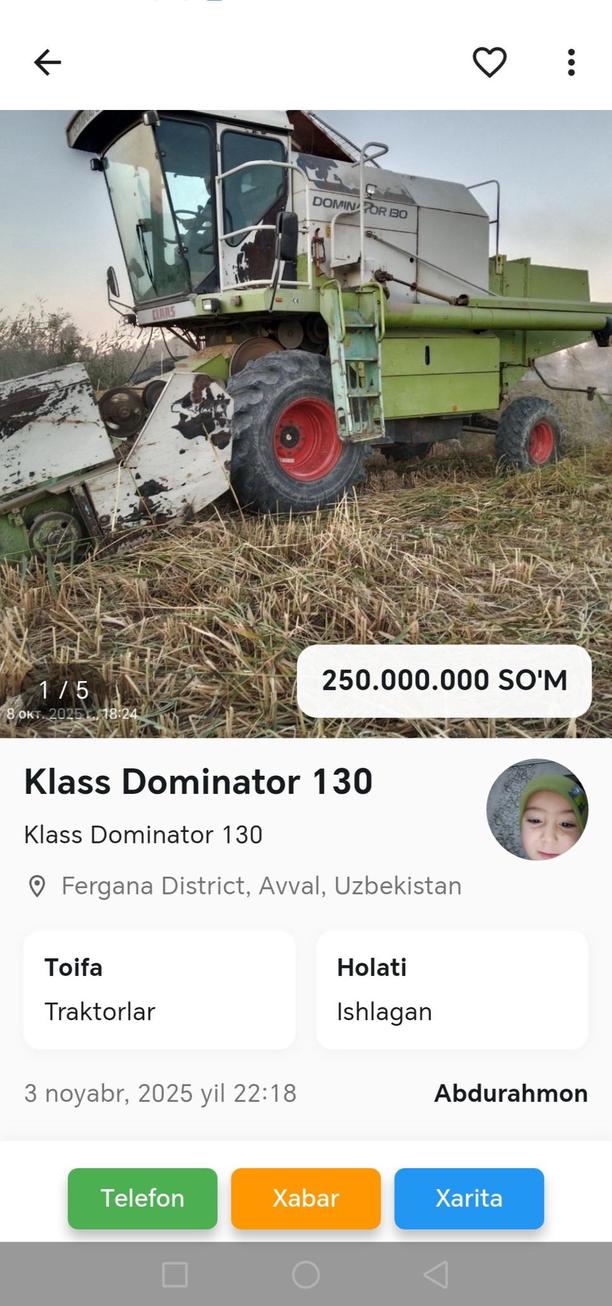The width and height of the screenshot is (612, 1306).
Task: Tap the system home button
Action: (x=306, y=1274)
